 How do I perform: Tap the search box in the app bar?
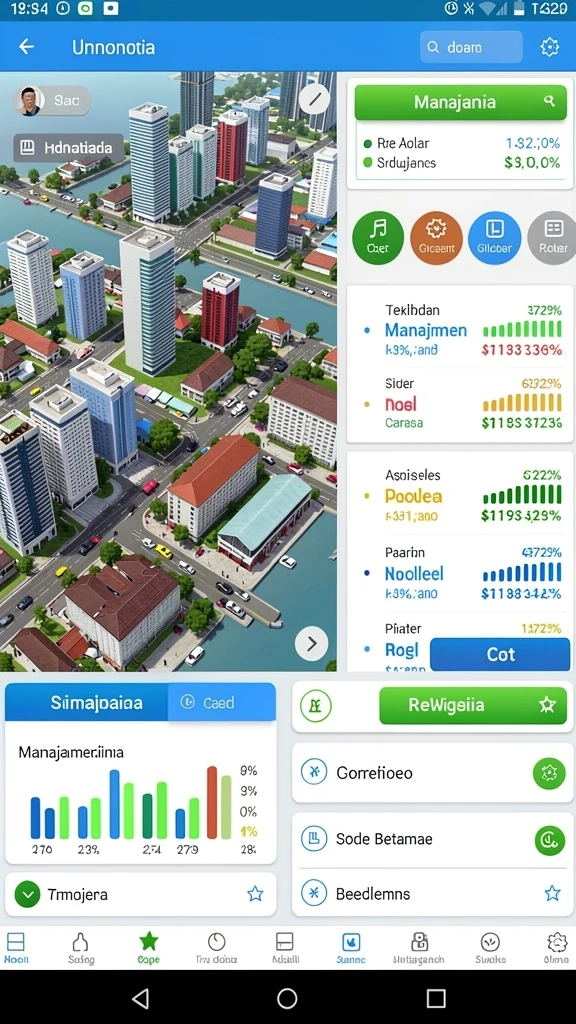(x=471, y=47)
